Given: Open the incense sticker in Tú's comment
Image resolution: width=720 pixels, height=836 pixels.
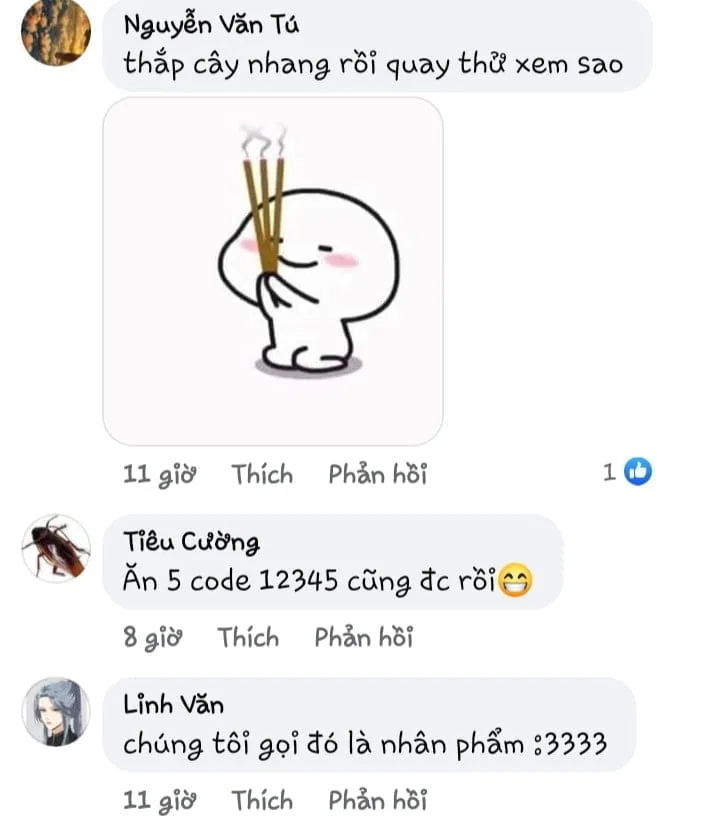Looking at the screenshot, I should (x=273, y=271).
